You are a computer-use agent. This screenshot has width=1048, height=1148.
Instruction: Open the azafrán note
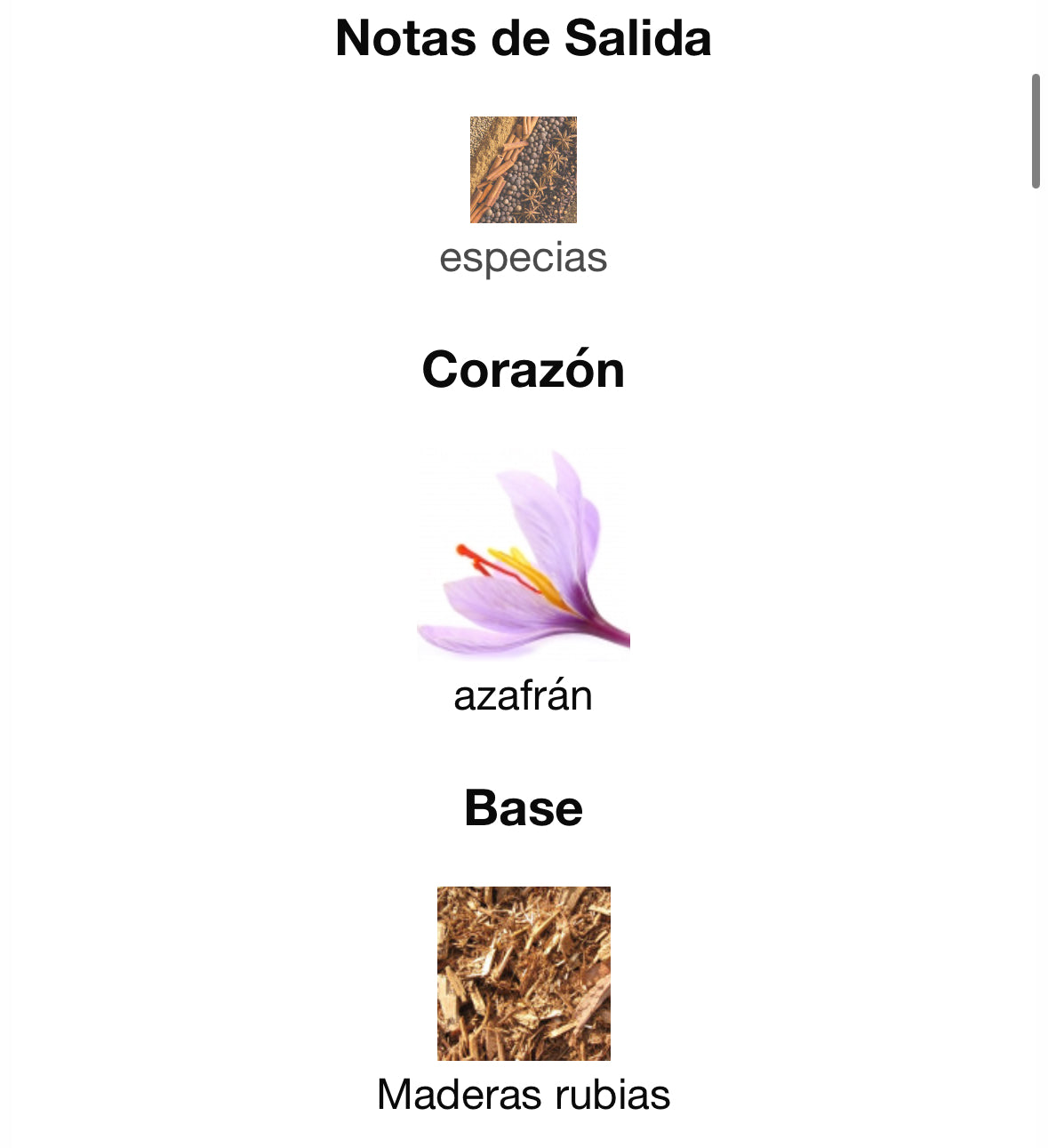(523, 555)
